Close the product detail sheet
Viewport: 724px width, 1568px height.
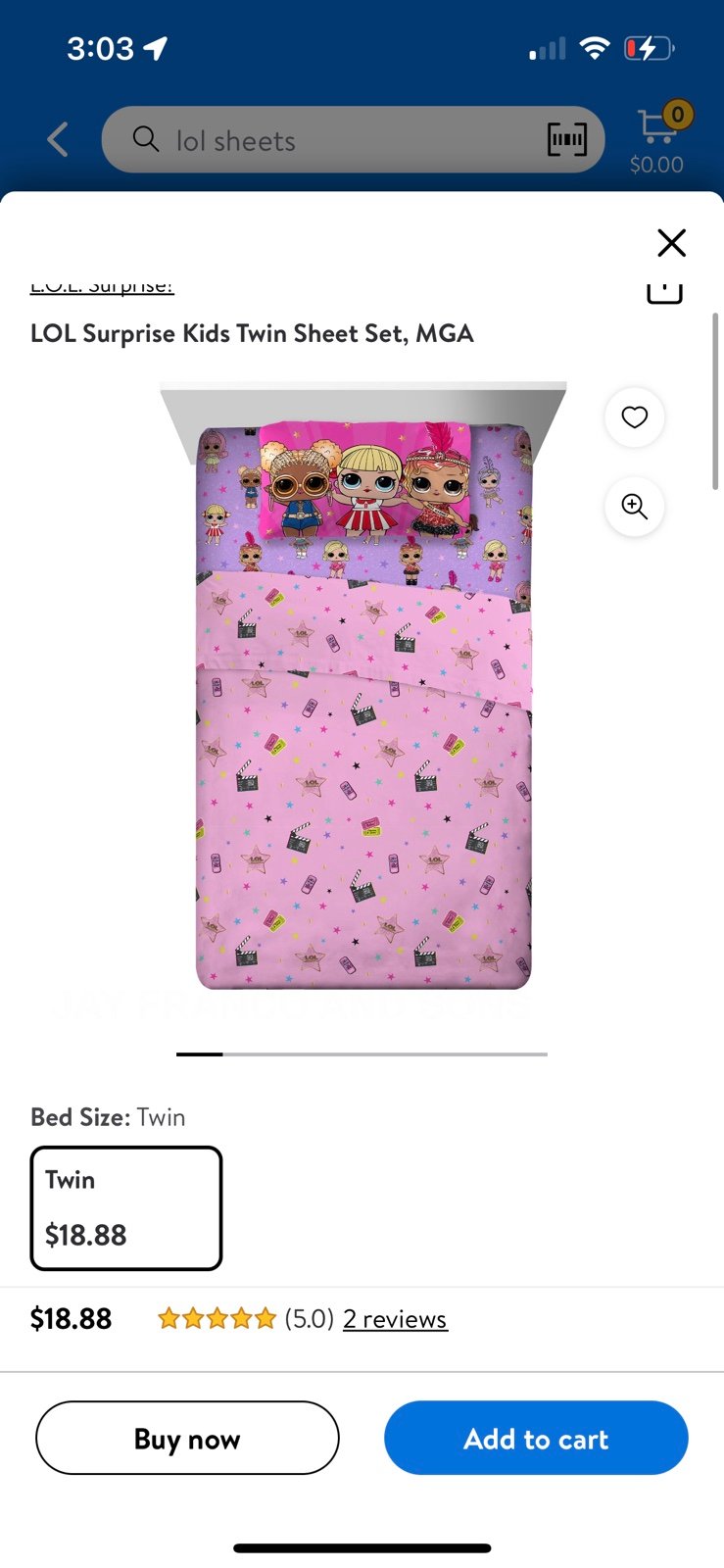[x=671, y=242]
